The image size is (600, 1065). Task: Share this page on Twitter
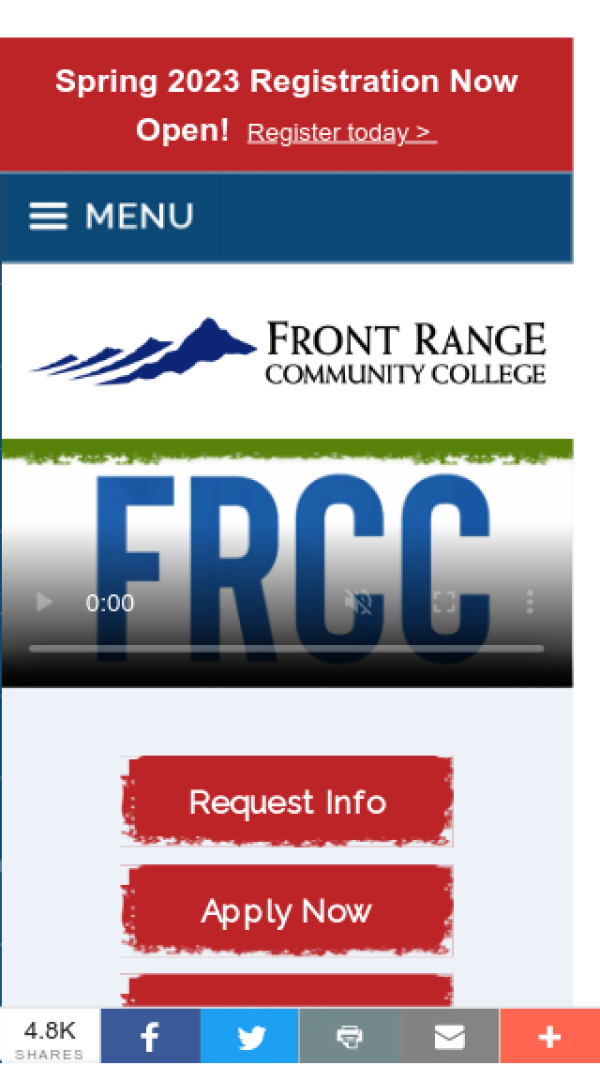tap(250, 1037)
